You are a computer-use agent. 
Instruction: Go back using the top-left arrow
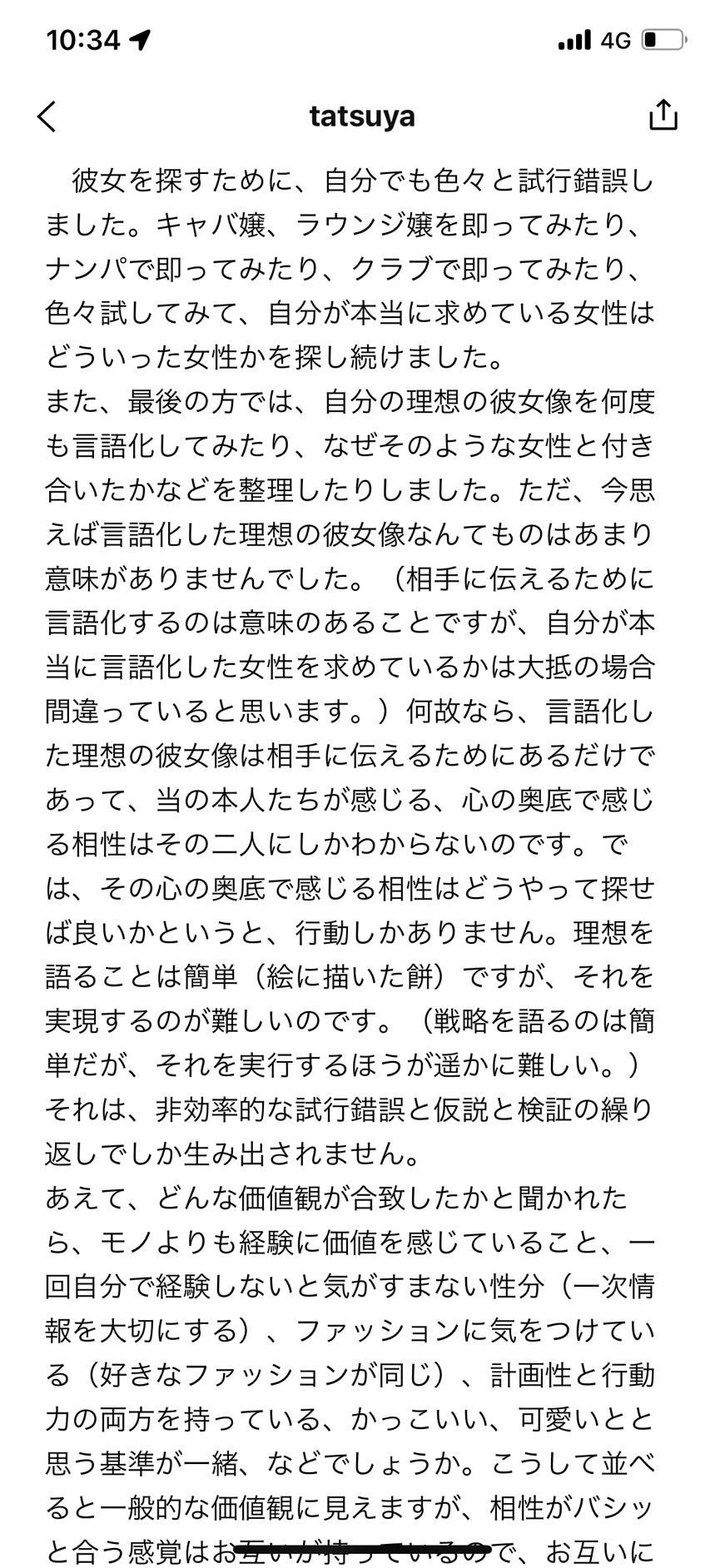[x=47, y=117]
